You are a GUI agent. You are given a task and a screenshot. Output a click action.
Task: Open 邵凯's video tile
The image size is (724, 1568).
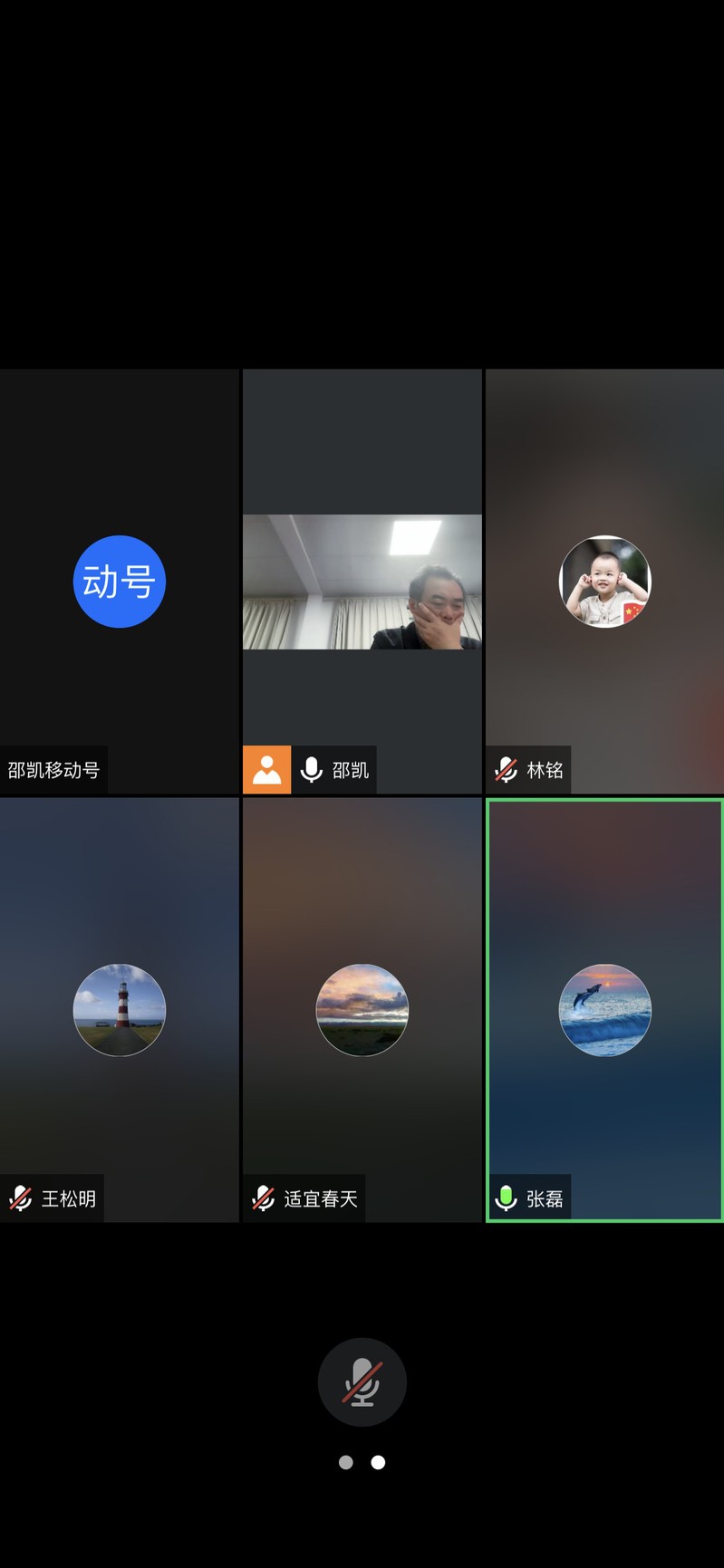[362, 582]
